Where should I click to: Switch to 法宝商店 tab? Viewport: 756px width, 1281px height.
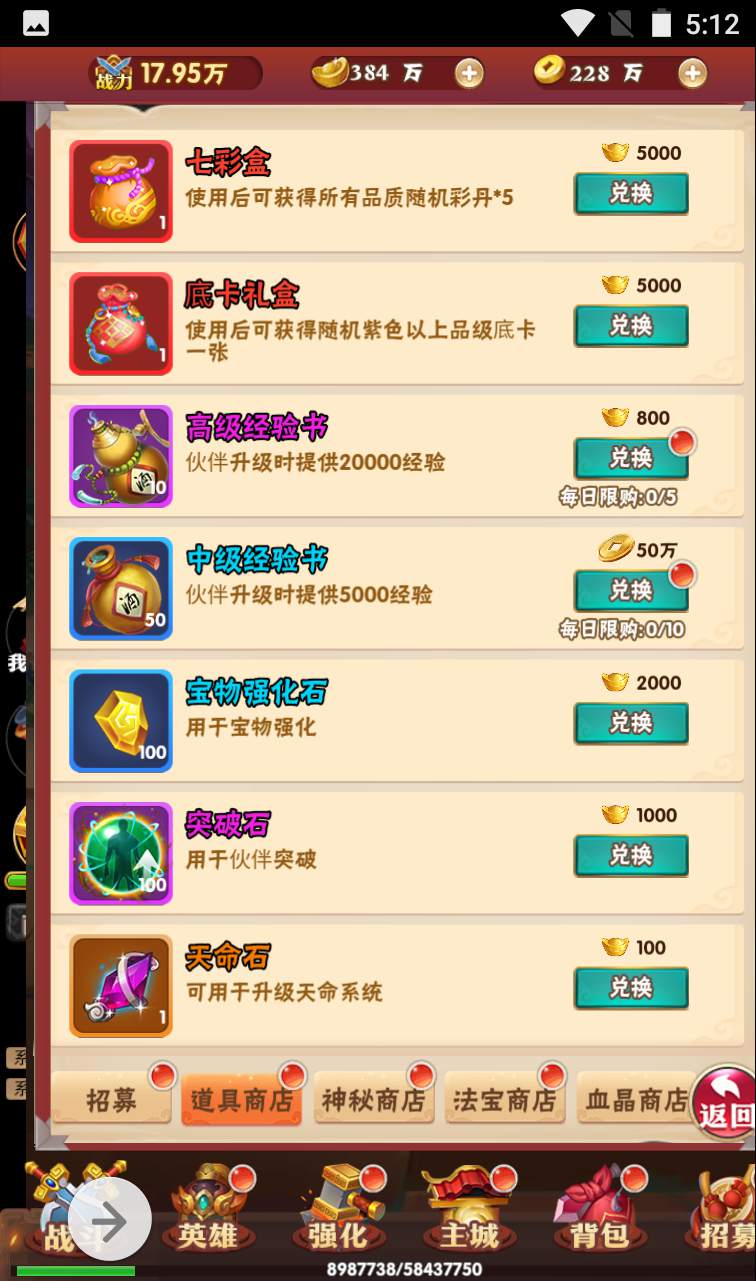504,1100
